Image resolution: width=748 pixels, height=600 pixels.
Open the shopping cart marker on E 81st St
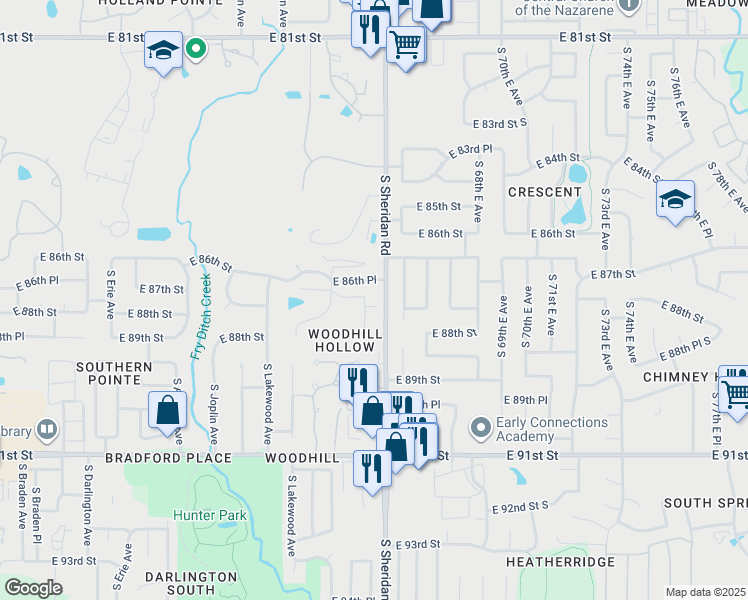pyautogui.click(x=406, y=45)
